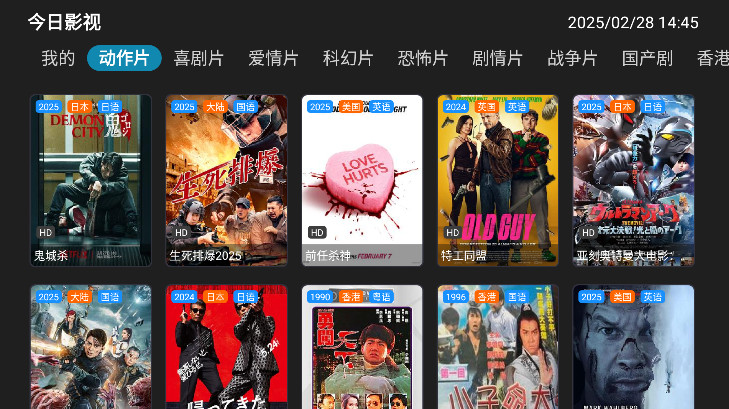
Task: Switch to the 我的 tab
Action: (x=58, y=58)
